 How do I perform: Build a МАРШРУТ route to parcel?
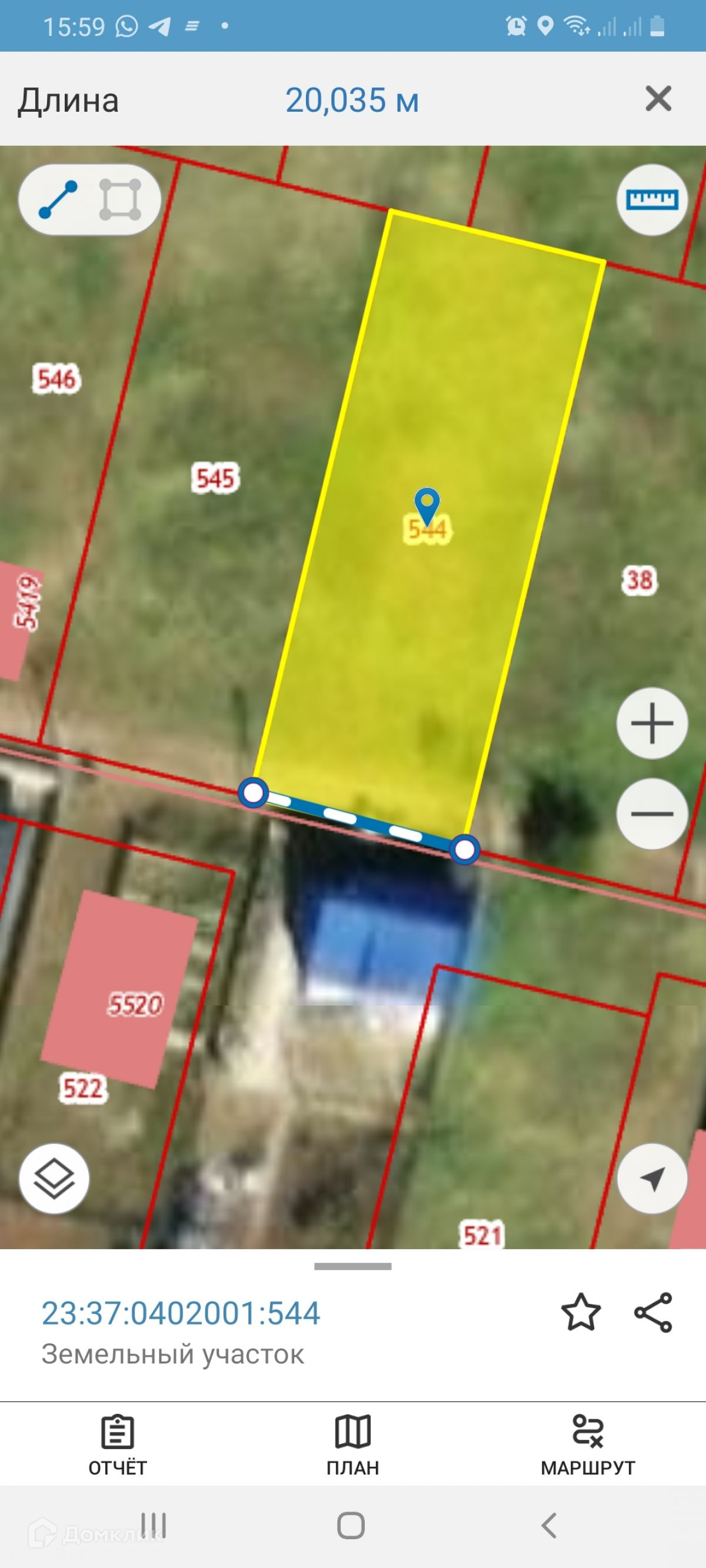coord(588,1446)
